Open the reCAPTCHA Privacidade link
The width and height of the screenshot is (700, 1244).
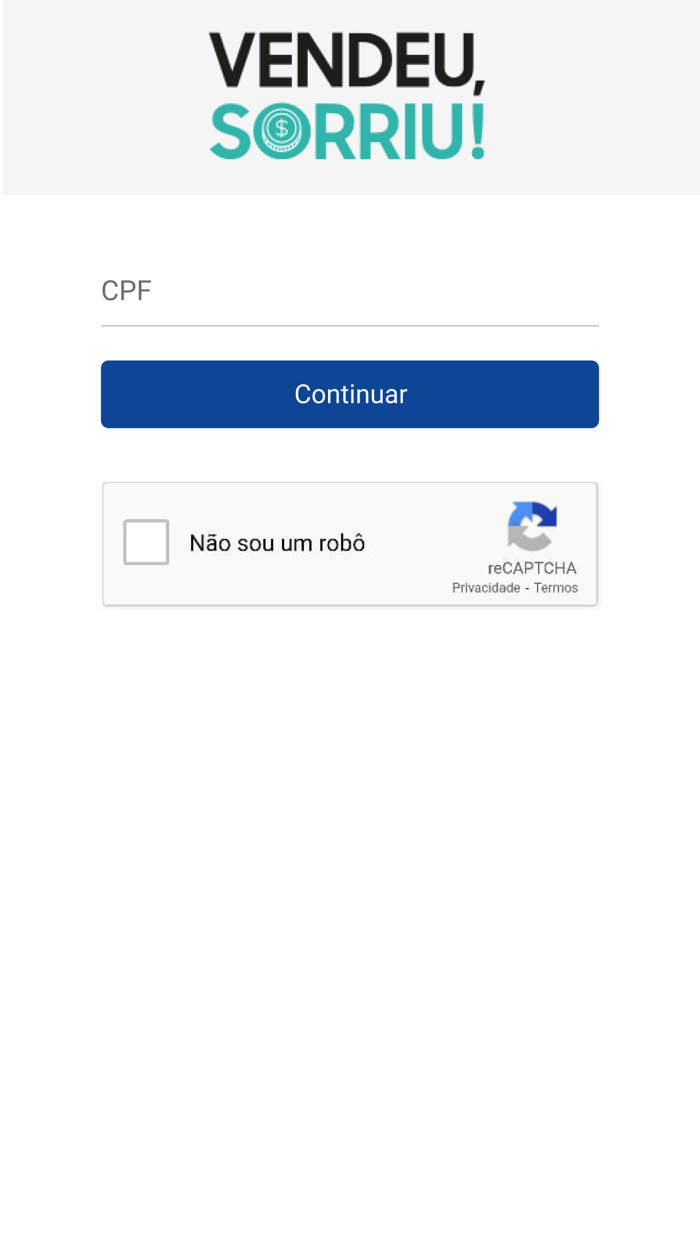pyautogui.click(x=485, y=588)
